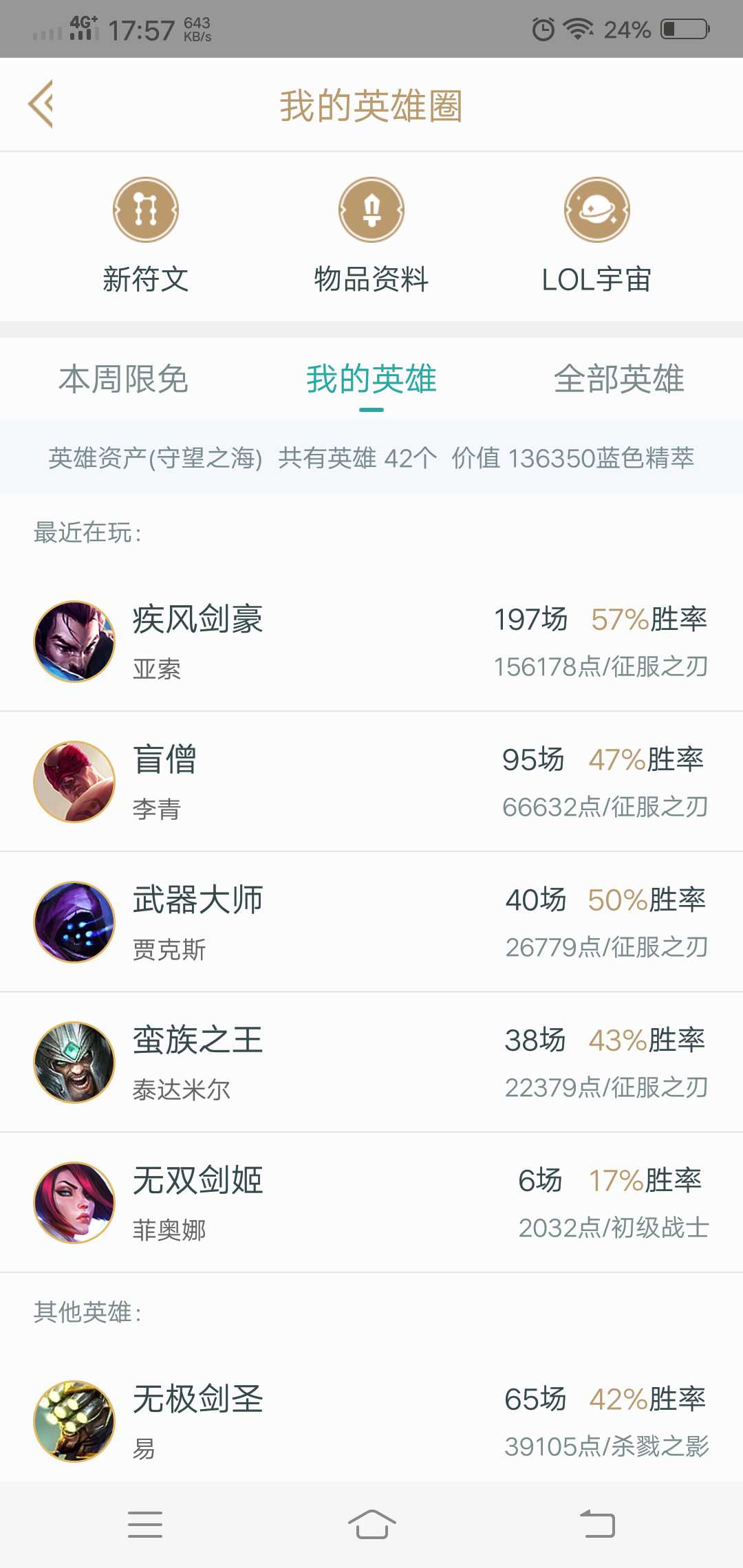View 武器大师 贾克斯 details
The height and width of the screenshot is (1568, 743).
tap(371, 922)
